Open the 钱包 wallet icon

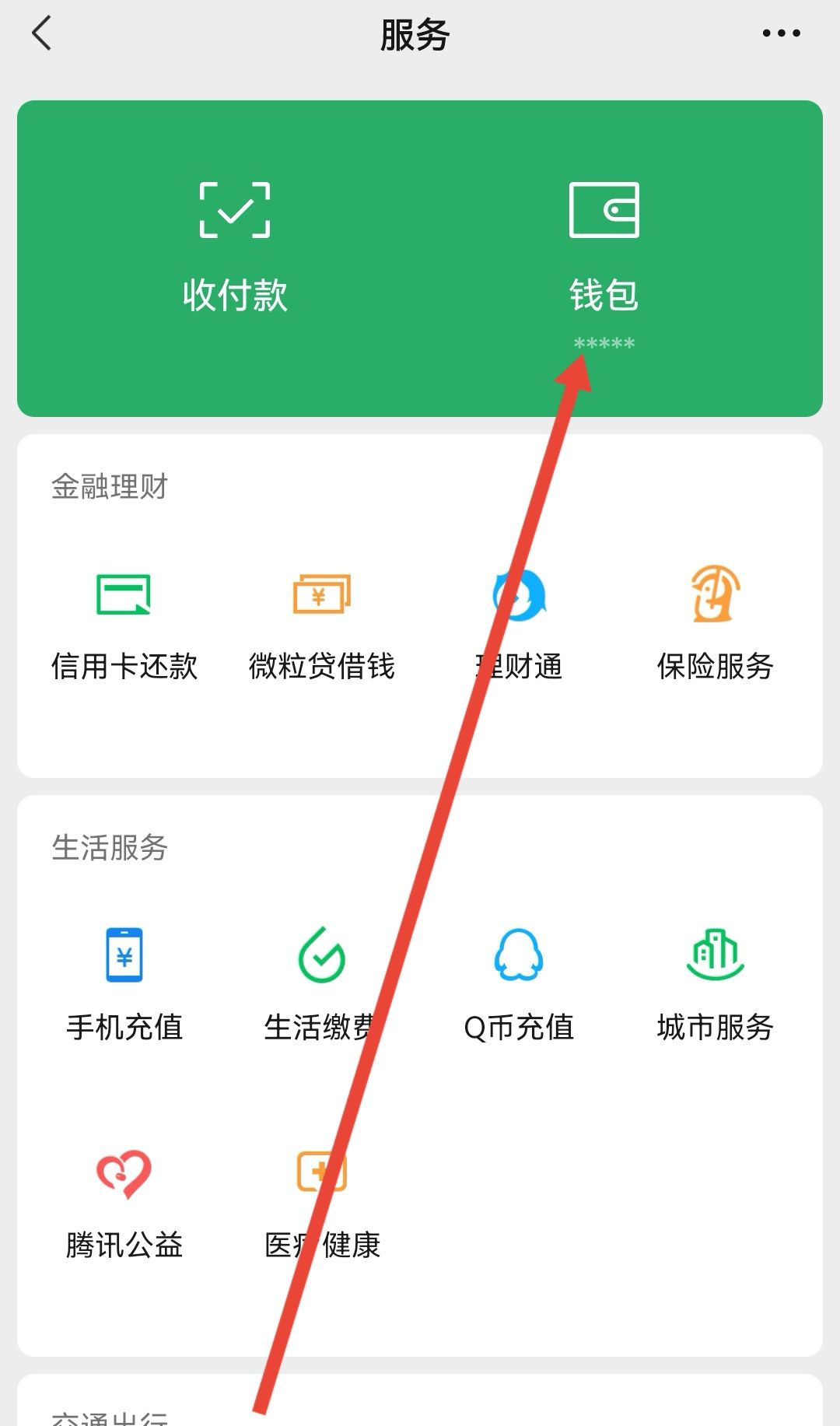605,208
